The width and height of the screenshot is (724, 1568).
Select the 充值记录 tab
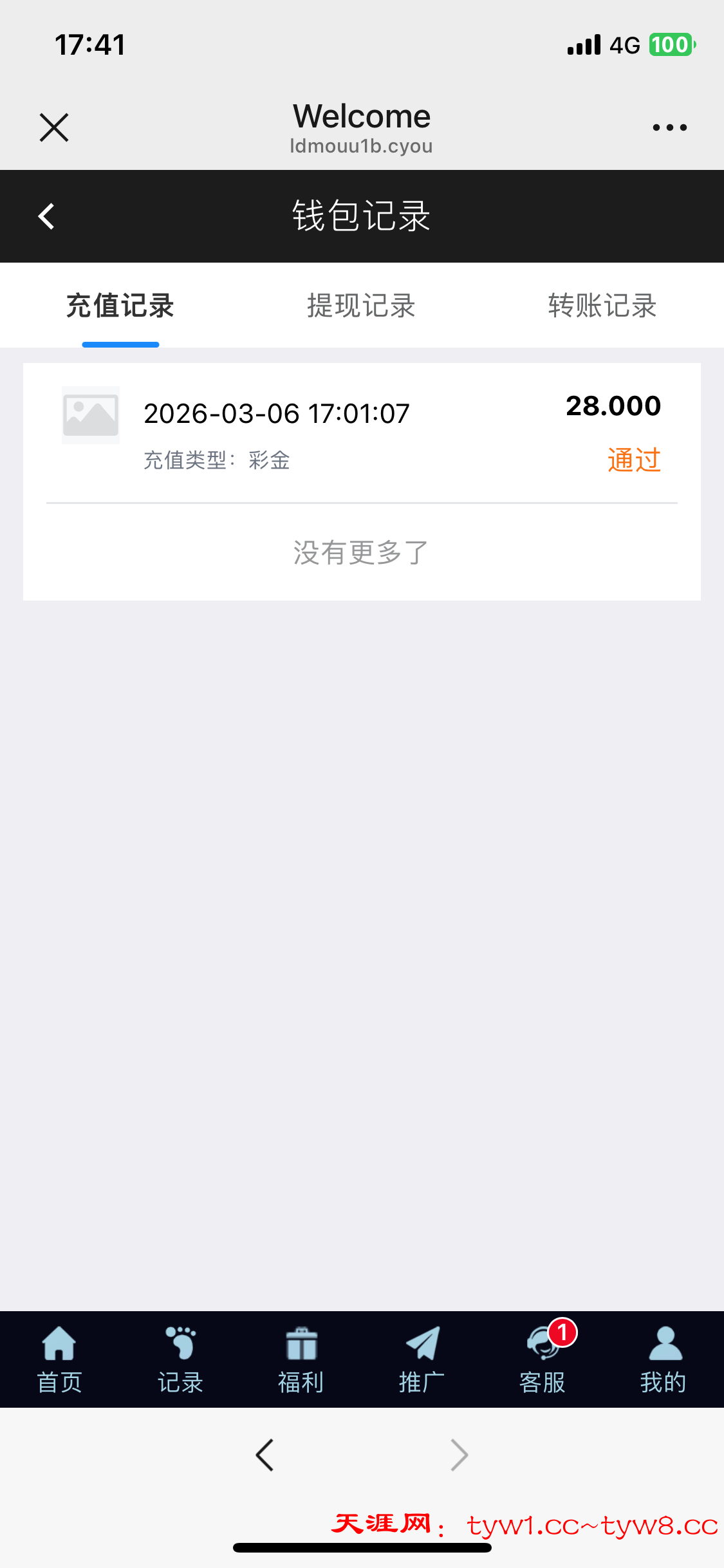(x=120, y=306)
